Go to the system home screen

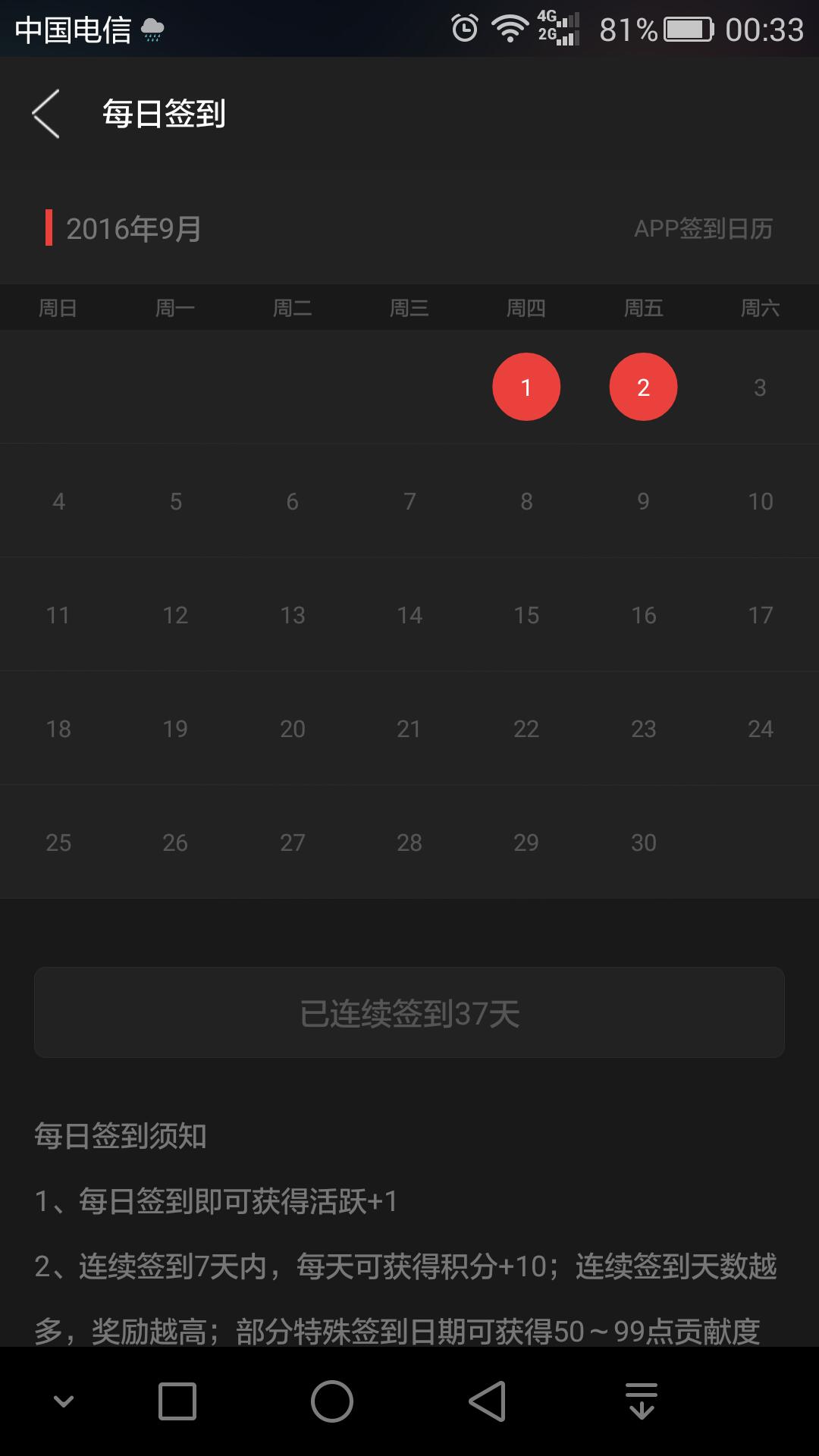(332, 1401)
